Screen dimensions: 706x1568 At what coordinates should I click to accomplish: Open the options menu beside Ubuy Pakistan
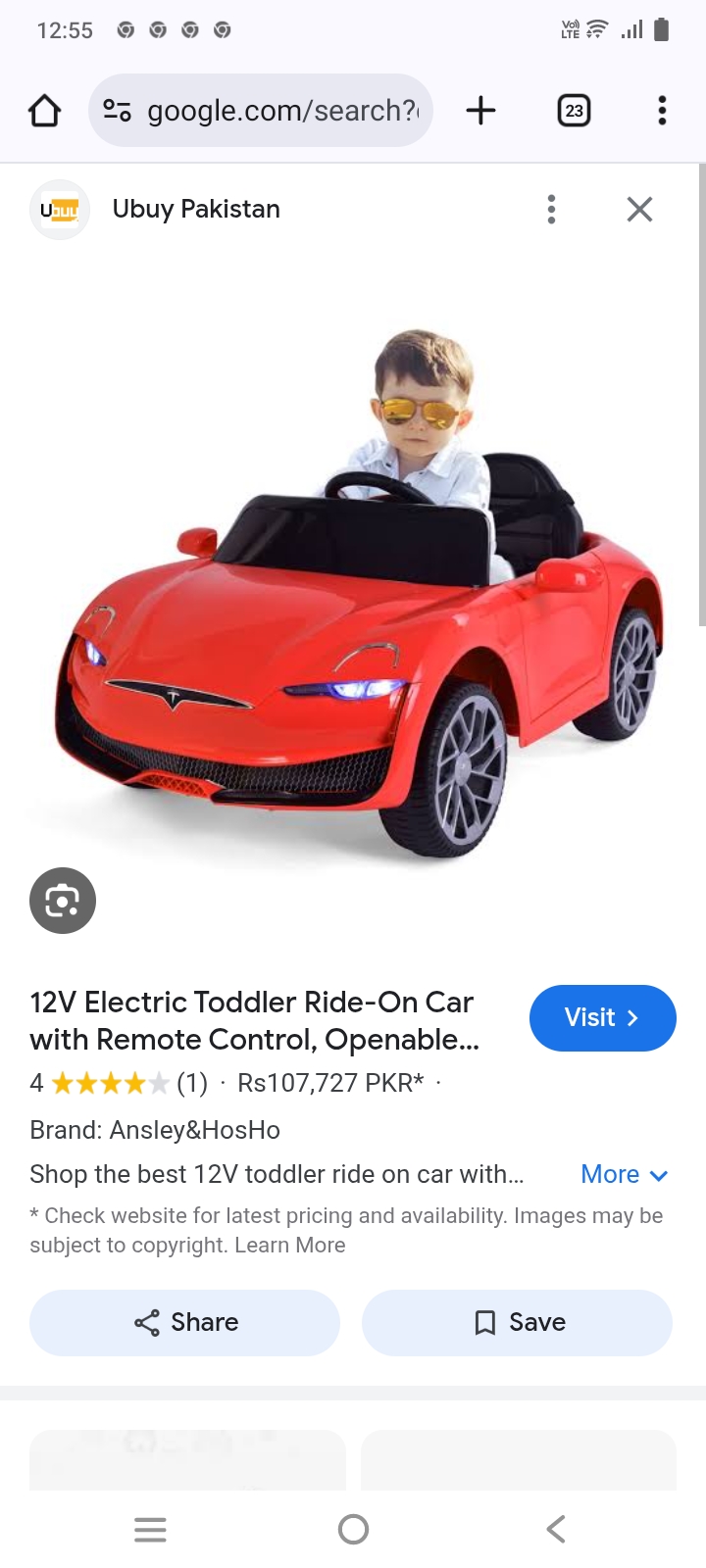pyautogui.click(x=551, y=209)
